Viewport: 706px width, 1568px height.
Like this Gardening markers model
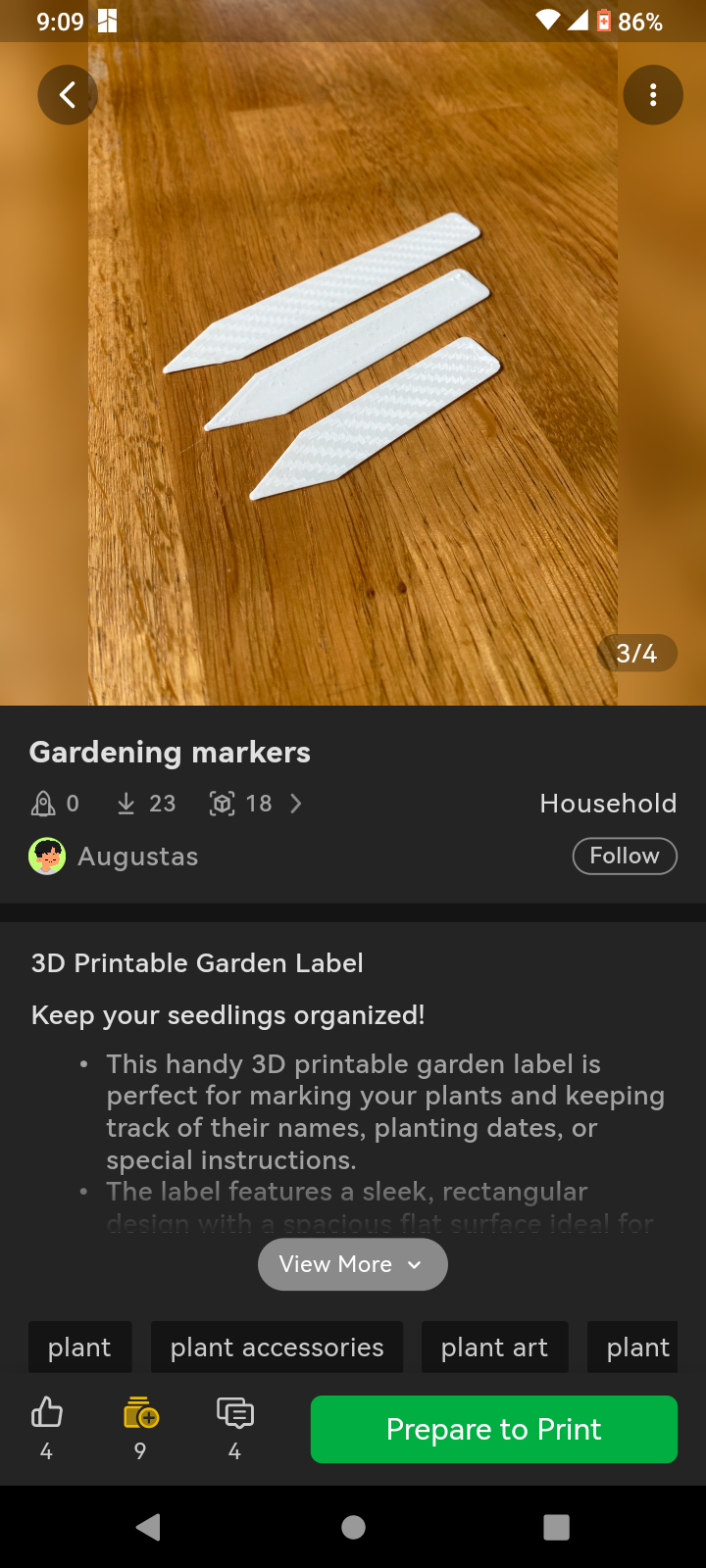coord(46,1414)
